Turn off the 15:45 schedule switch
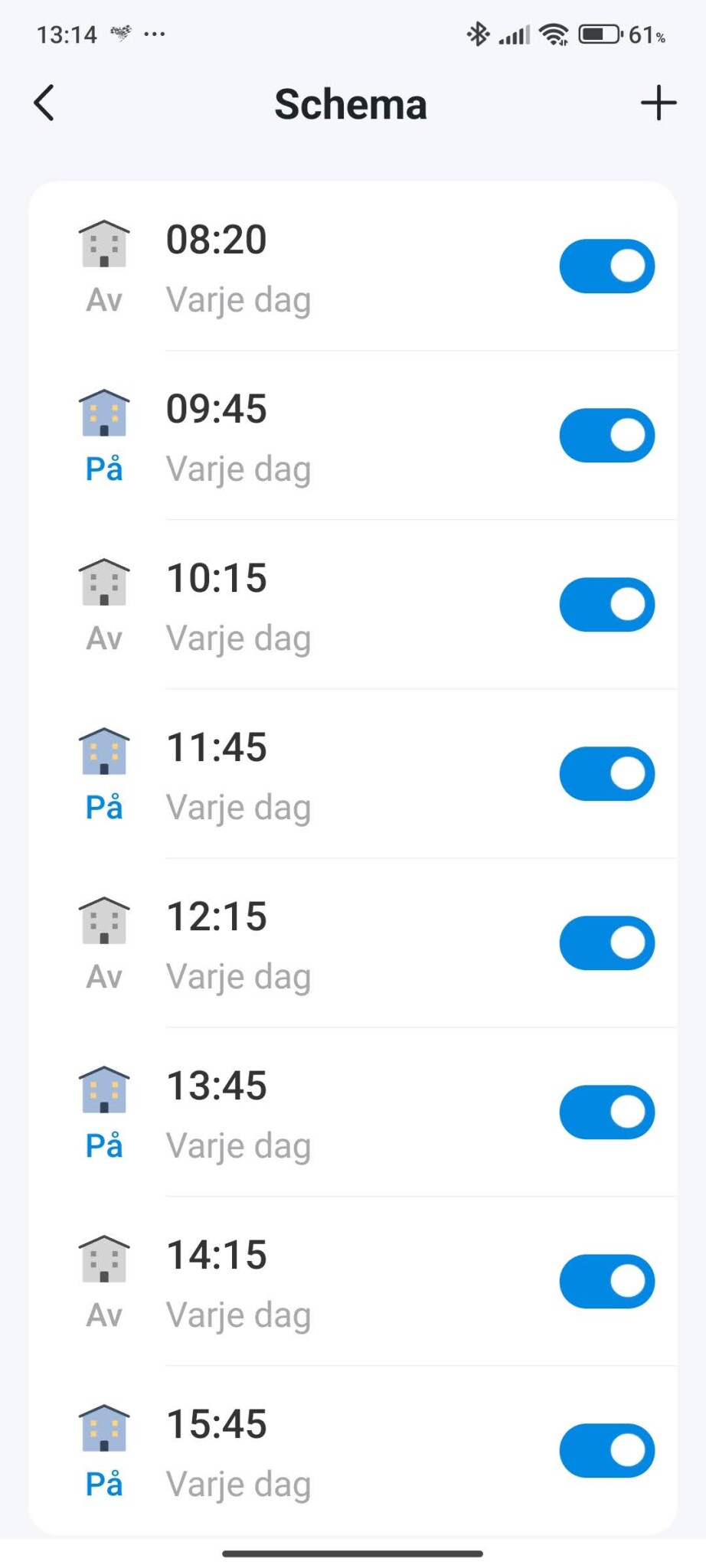Image resolution: width=706 pixels, height=1568 pixels. 606,1451
